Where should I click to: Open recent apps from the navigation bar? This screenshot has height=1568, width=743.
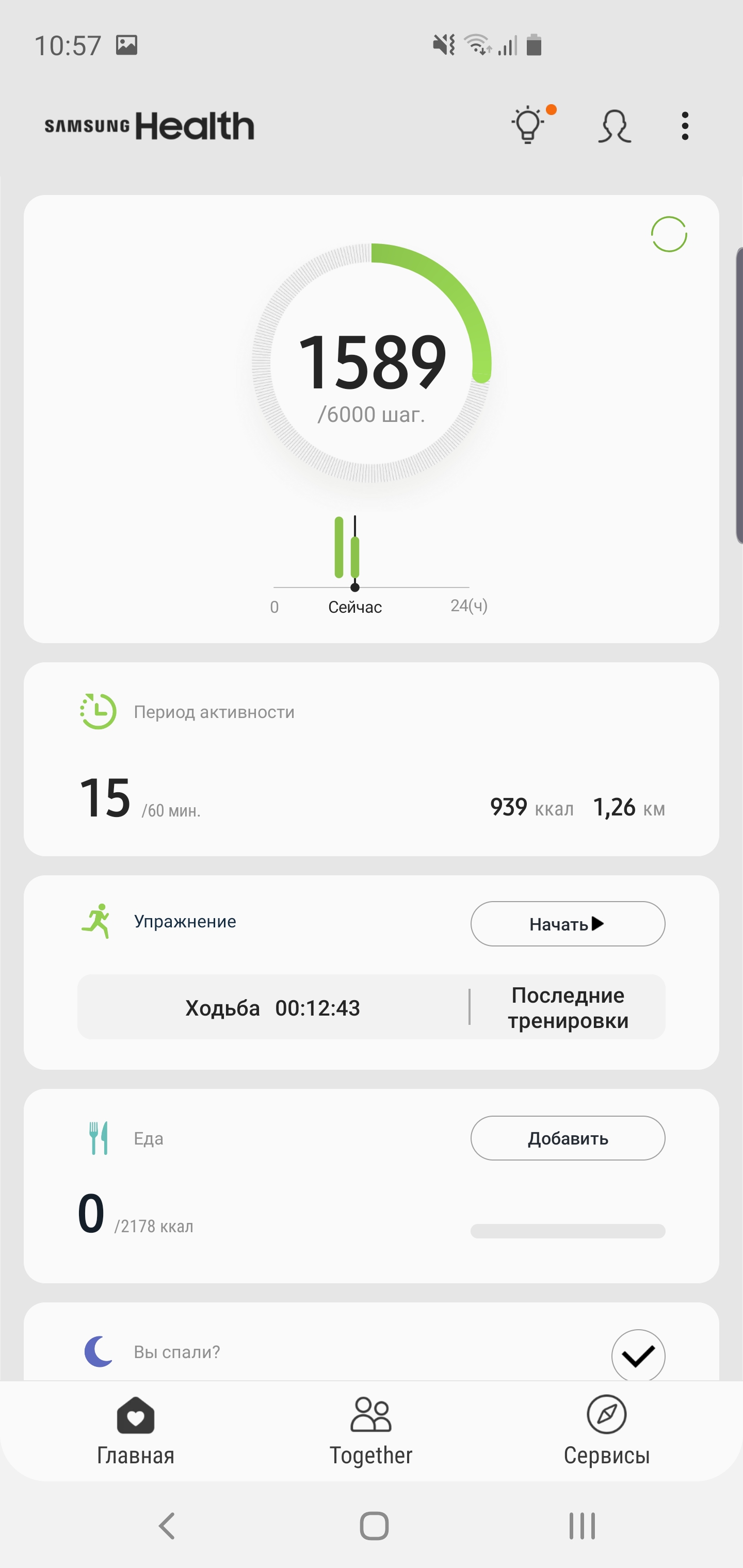tap(582, 1525)
